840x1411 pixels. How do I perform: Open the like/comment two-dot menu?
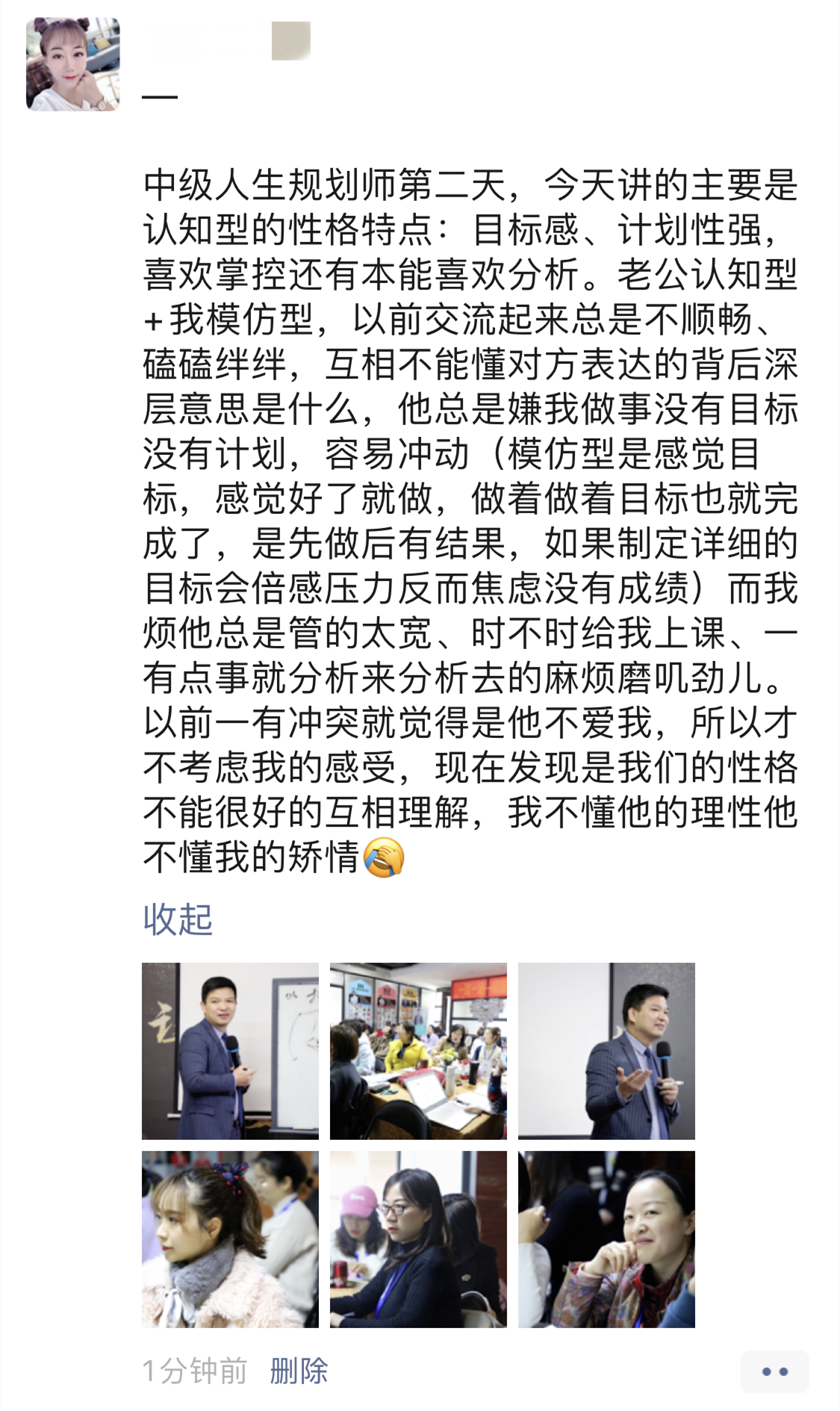click(774, 1371)
